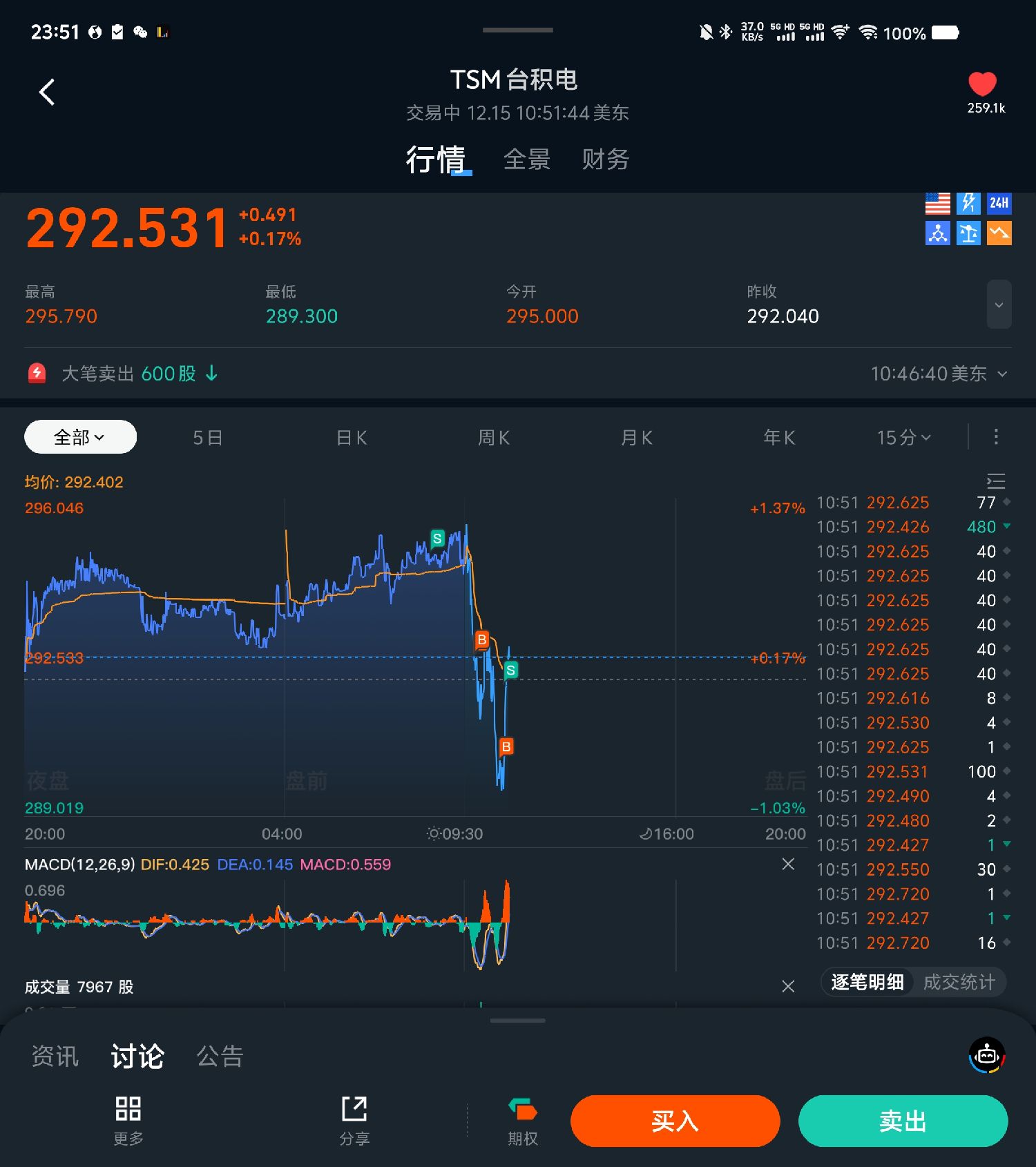This screenshot has width=1036, height=1167.
Task: Switch to the 全景 tab
Action: 527,160
